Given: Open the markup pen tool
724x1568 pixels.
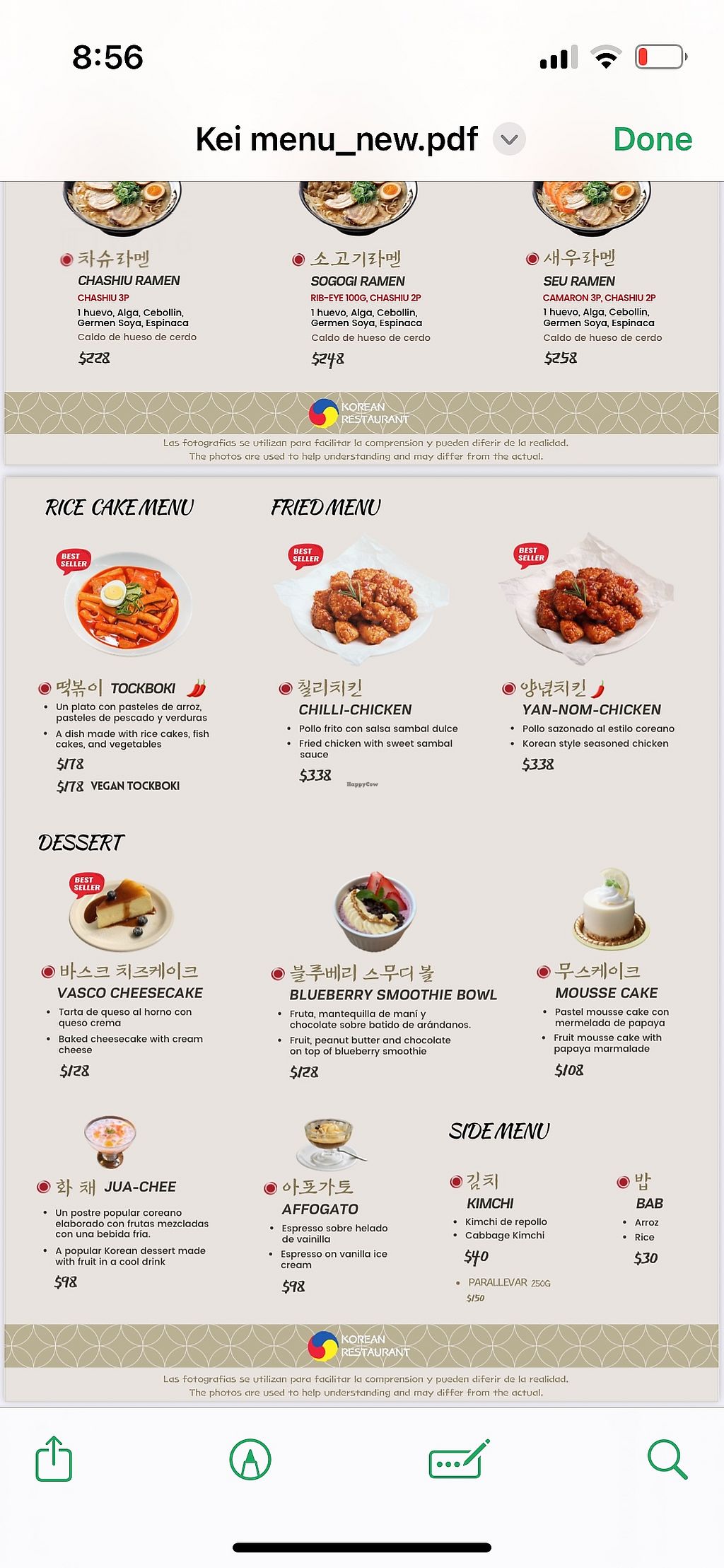Looking at the screenshot, I should pos(250,1458).
